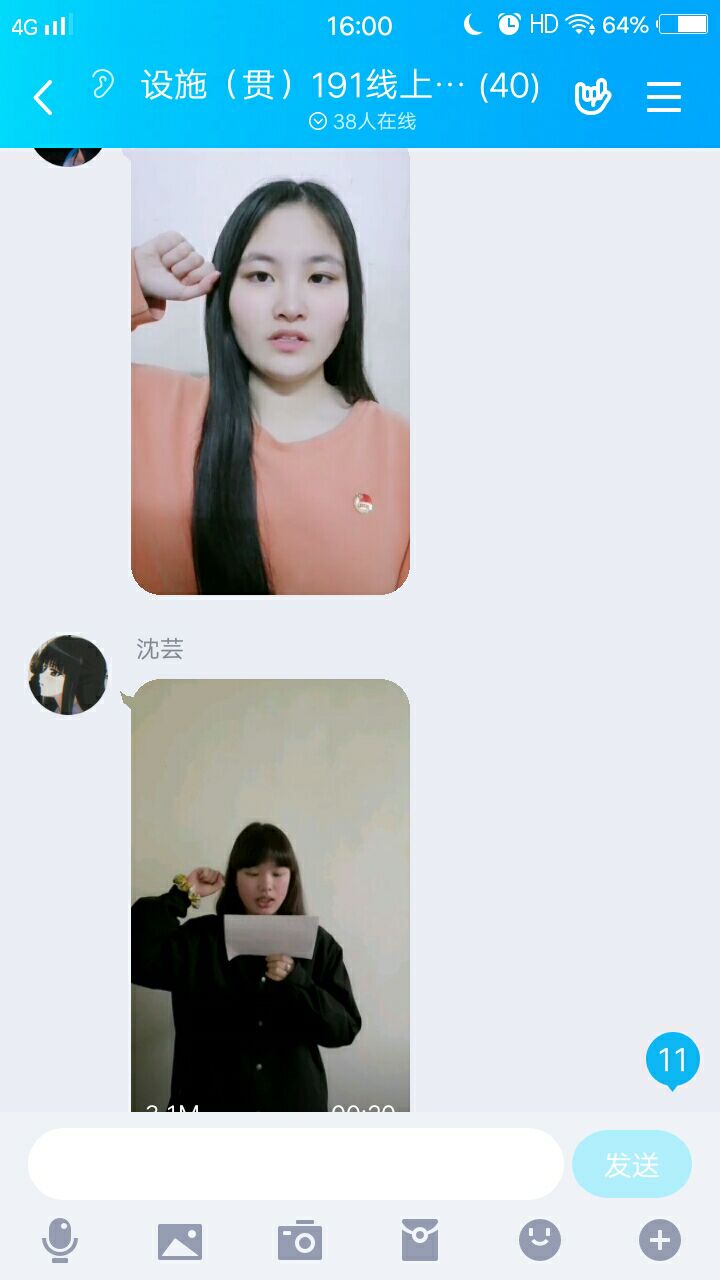Play the video from 沈芸
The width and height of the screenshot is (720, 1280).
click(x=270, y=895)
